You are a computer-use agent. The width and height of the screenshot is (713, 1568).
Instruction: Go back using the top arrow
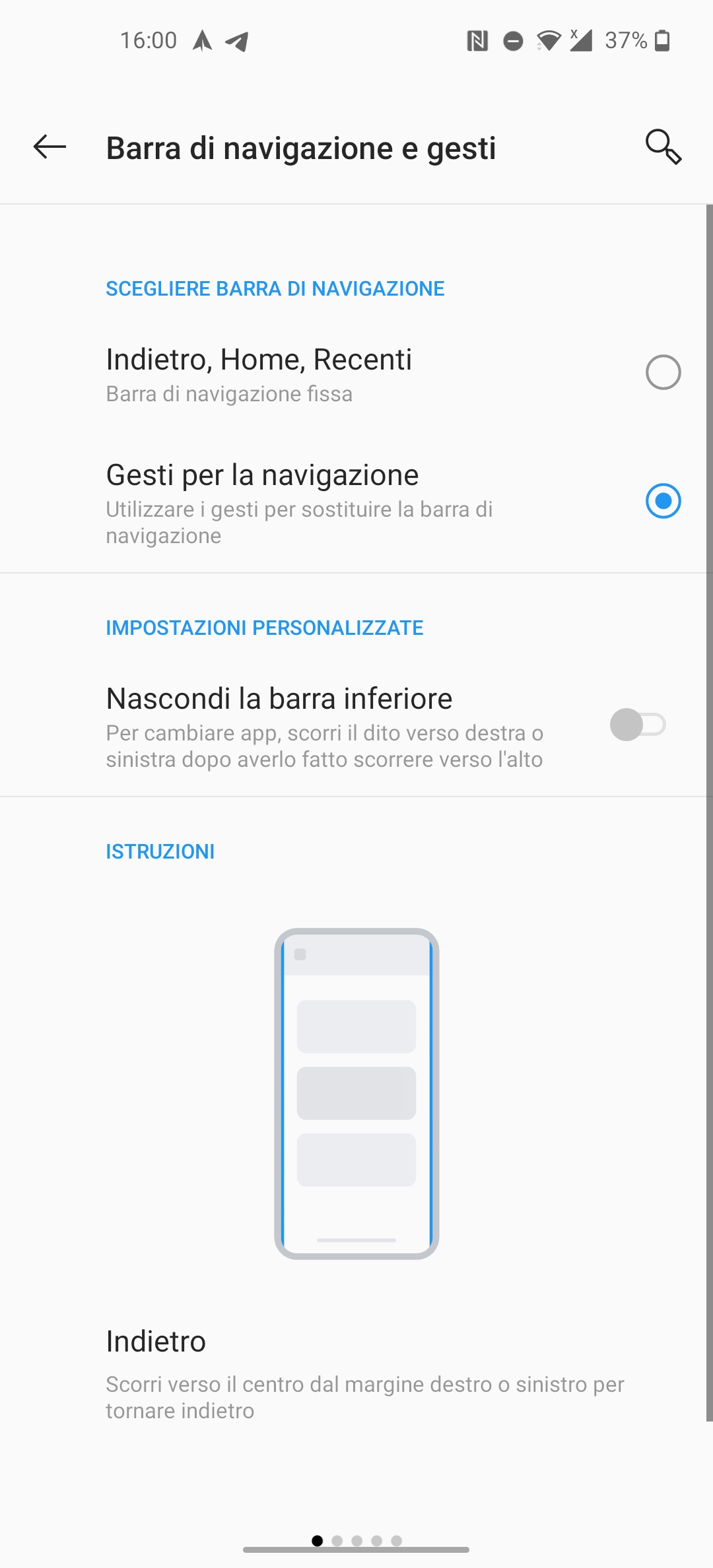point(50,147)
